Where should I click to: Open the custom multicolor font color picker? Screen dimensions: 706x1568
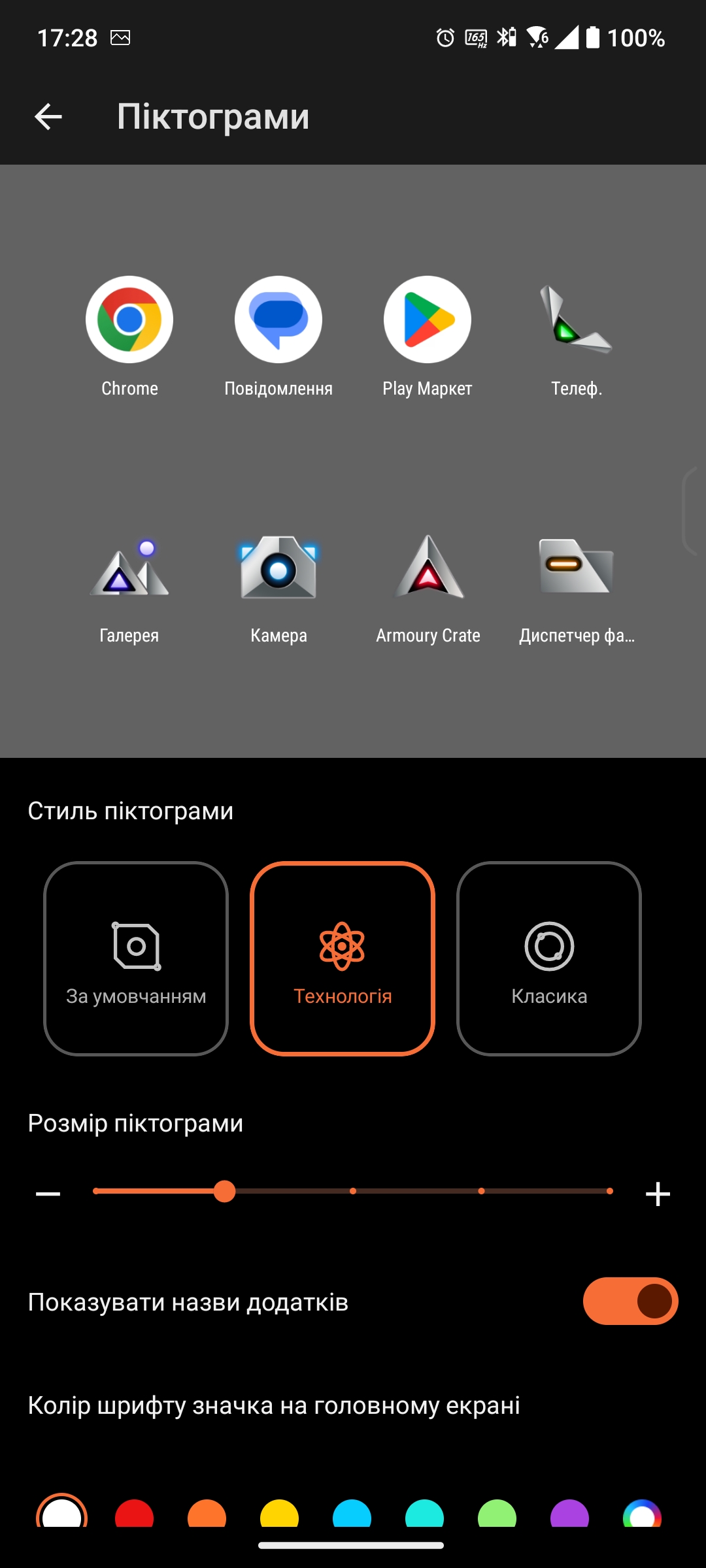tap(642, 1514)
